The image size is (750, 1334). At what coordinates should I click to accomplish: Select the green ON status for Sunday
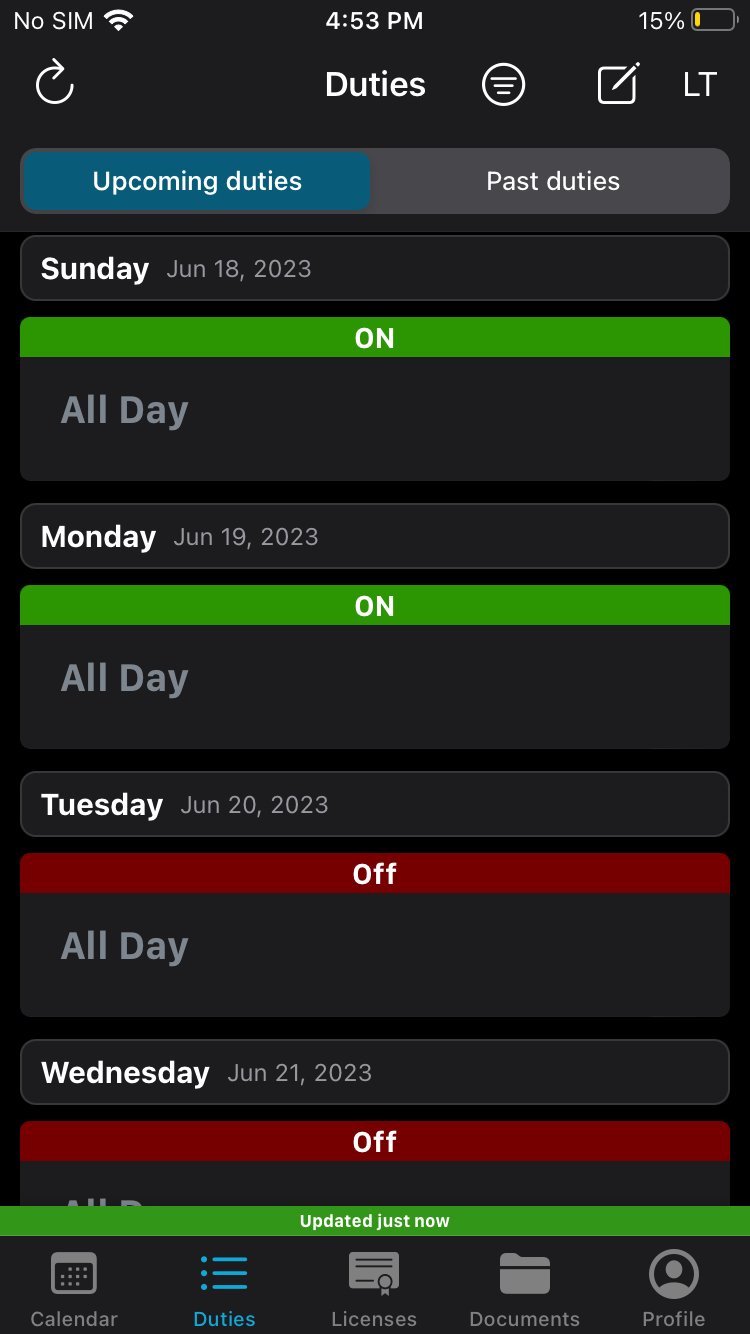374,337
